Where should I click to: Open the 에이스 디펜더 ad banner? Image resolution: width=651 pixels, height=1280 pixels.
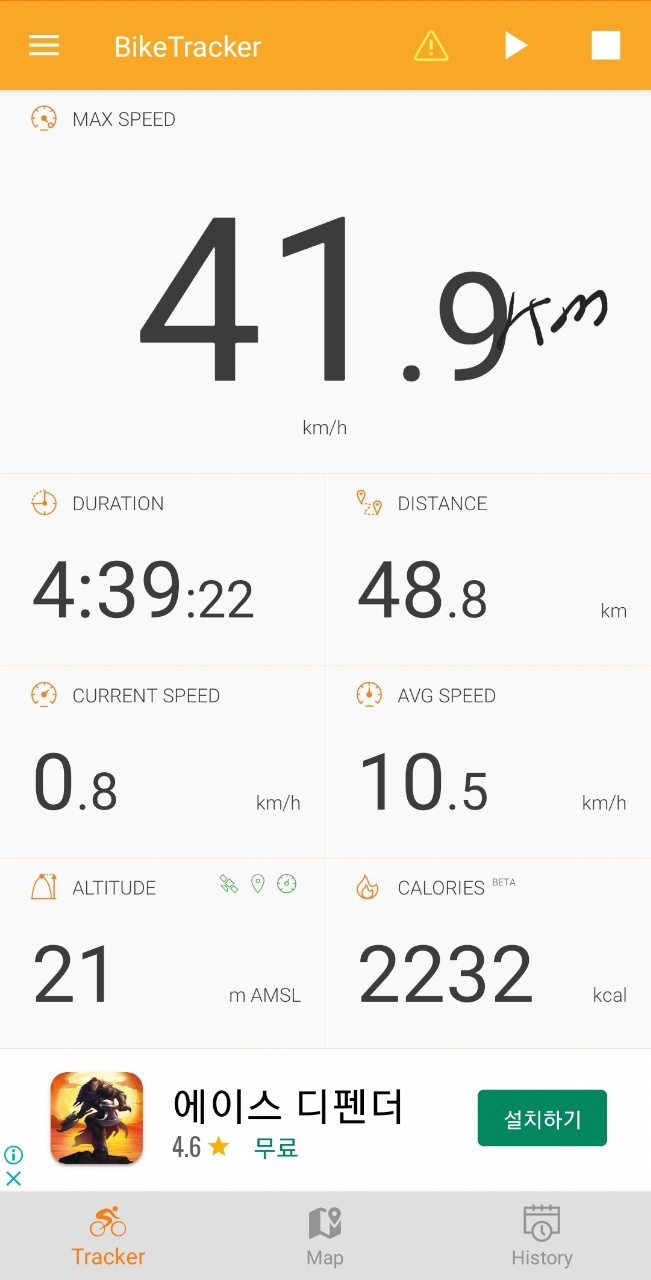pos(288,1108)
